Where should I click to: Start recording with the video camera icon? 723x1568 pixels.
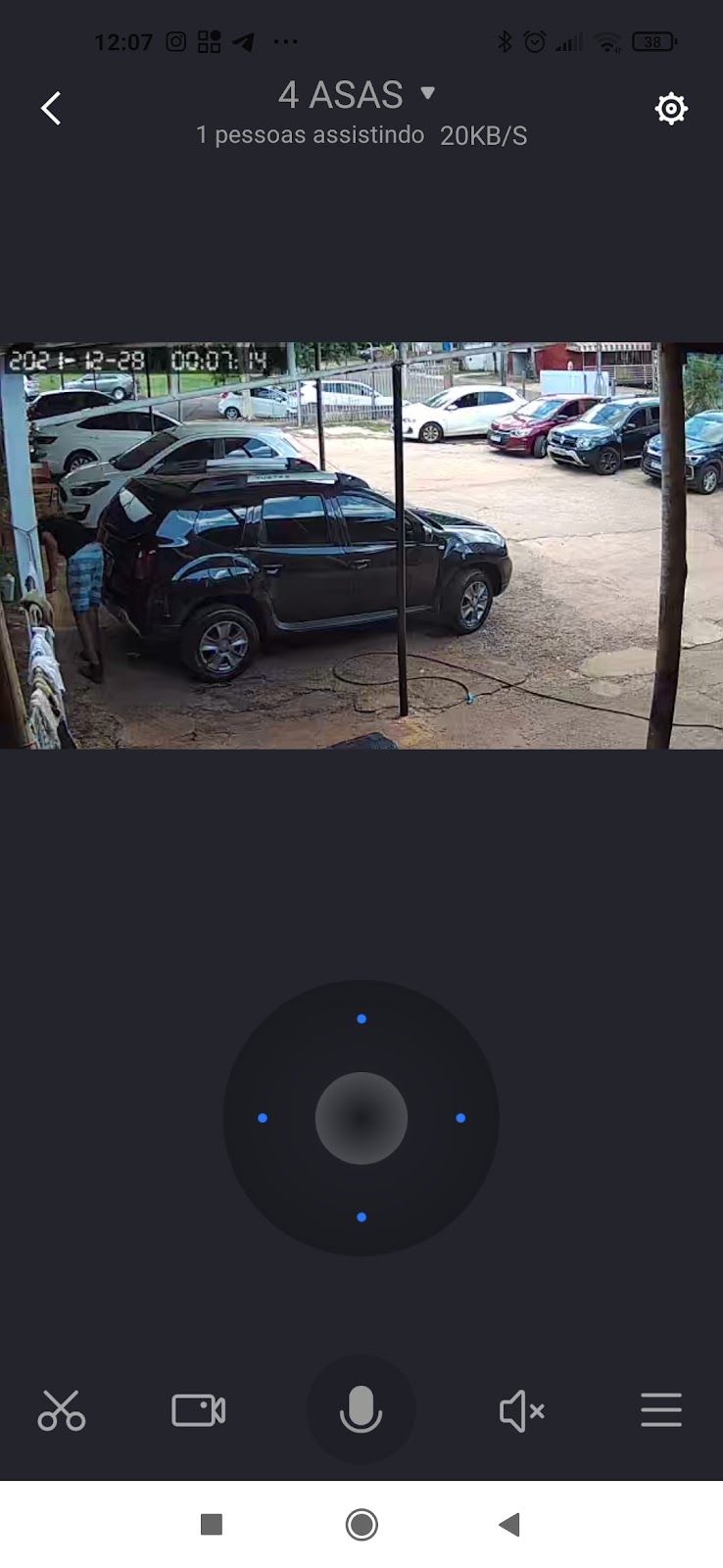pyautogui.click(x=199, y=1410)
